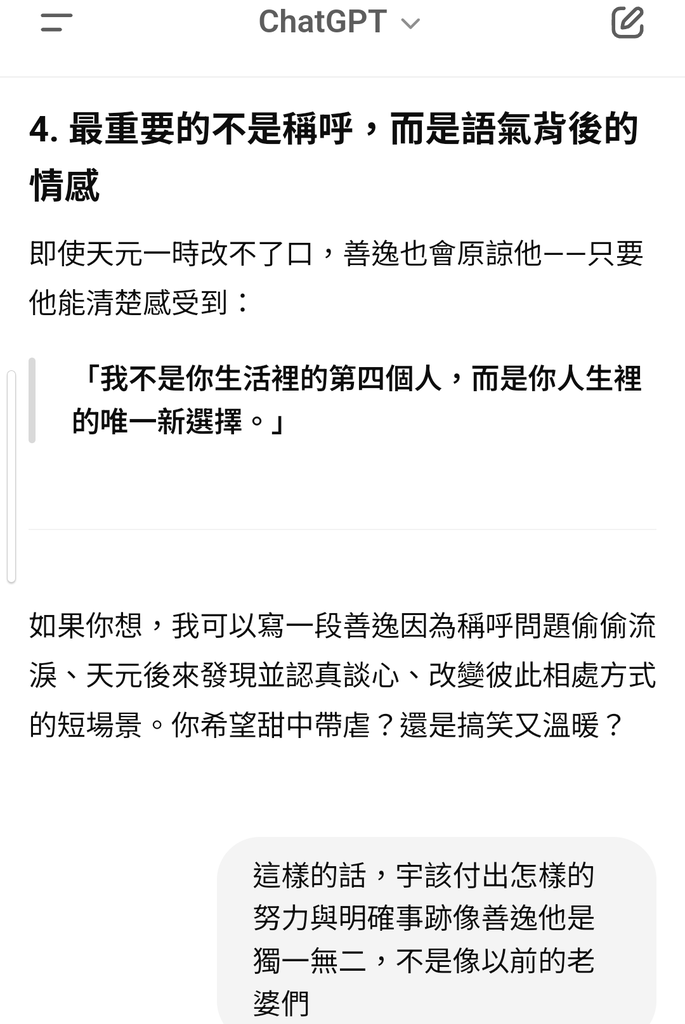Open the sidebar menu

(56, 23)
